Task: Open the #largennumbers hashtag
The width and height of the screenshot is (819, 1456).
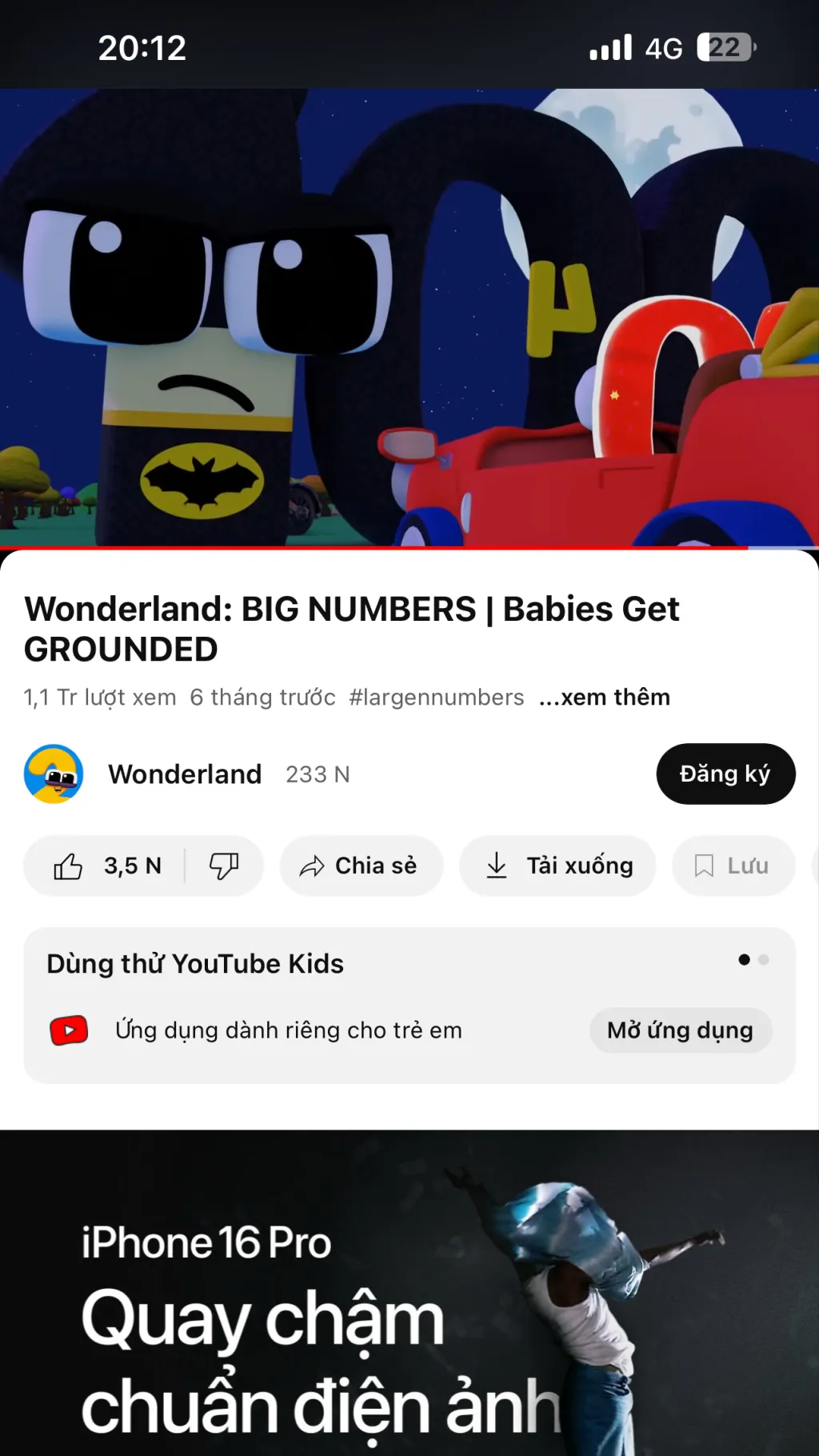Action: (436, 697)
